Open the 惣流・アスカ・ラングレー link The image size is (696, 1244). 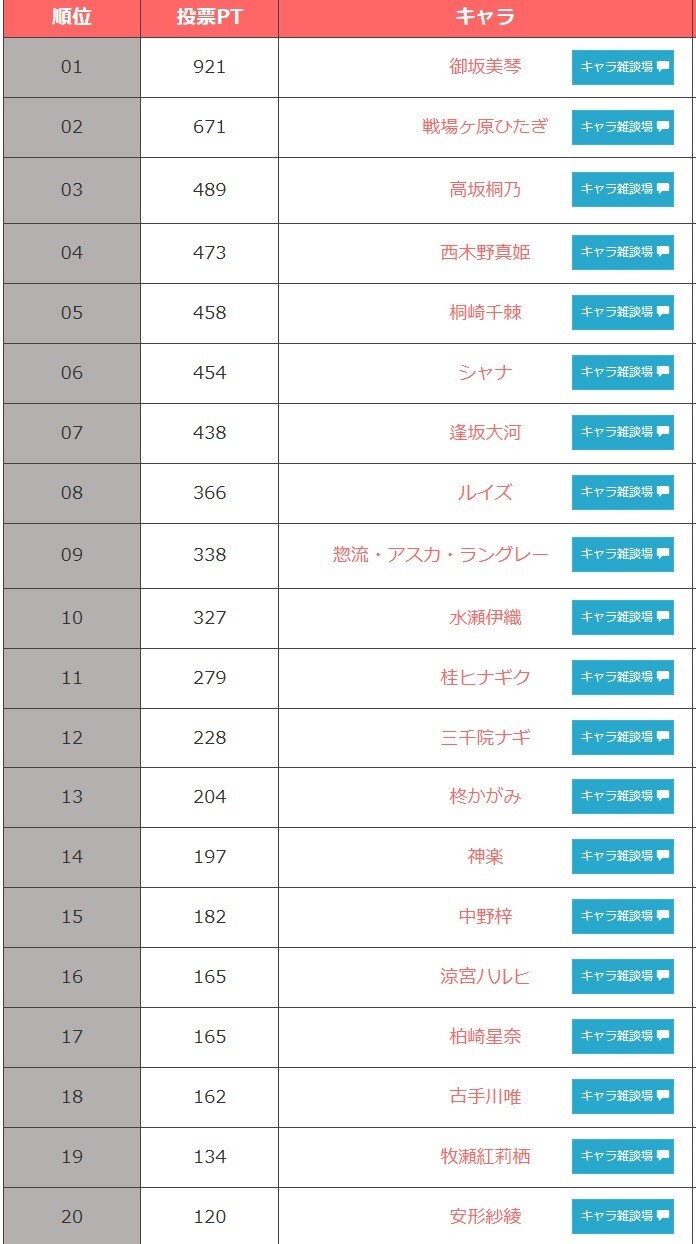click(441, 555)
